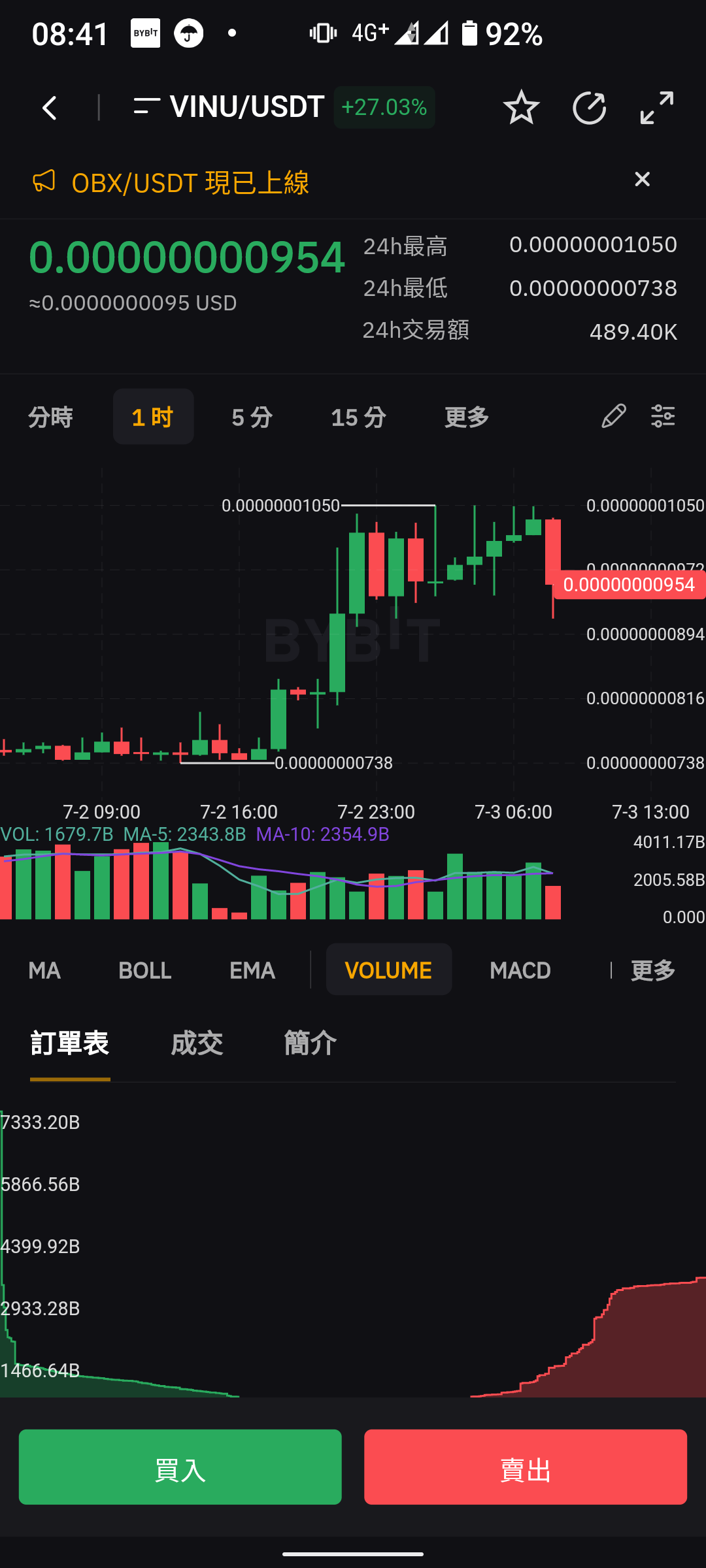Expand the chart to fullscreen
This screenshot has width=706, height=1568.
coord(656,108)
